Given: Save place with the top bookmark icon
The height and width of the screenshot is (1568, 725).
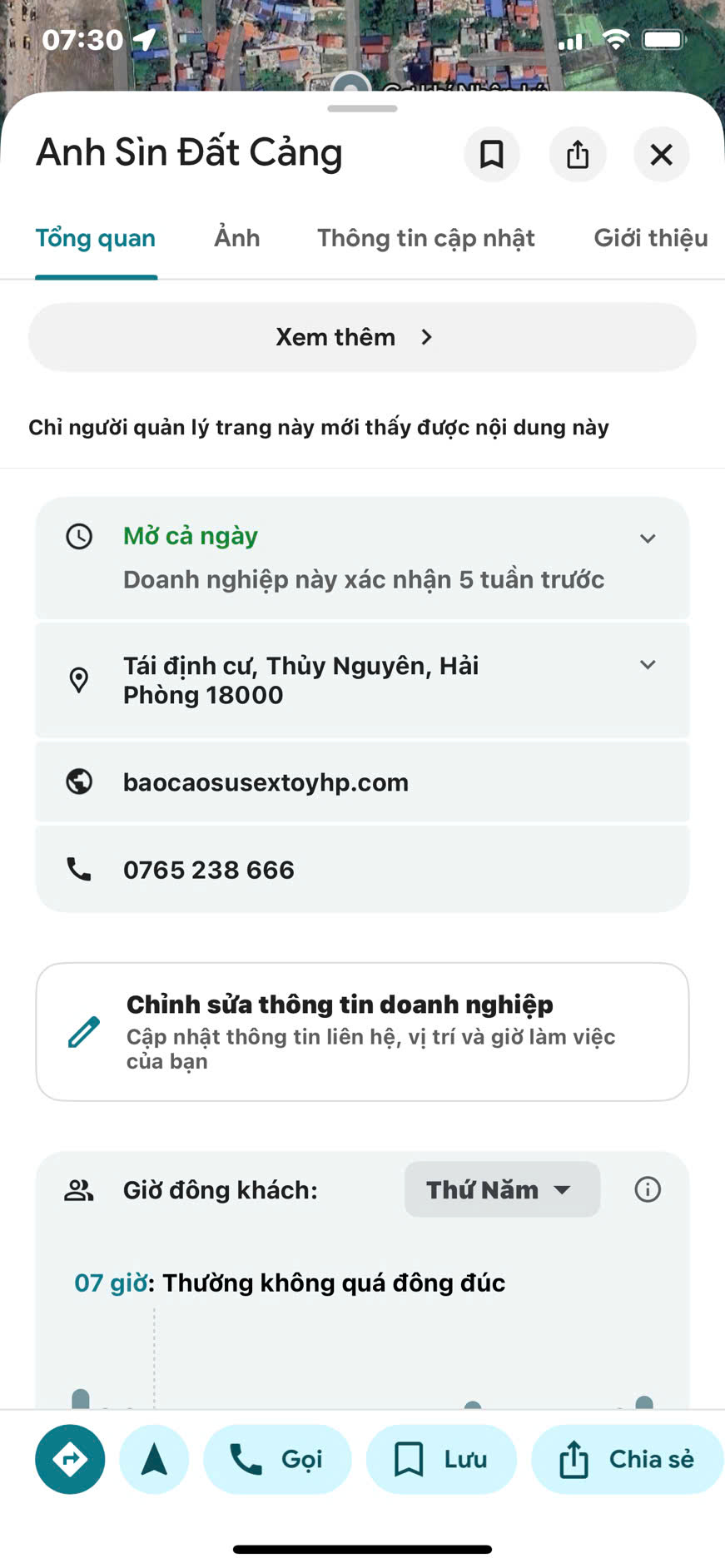Looking at the screenshot, I should [492, 154].
